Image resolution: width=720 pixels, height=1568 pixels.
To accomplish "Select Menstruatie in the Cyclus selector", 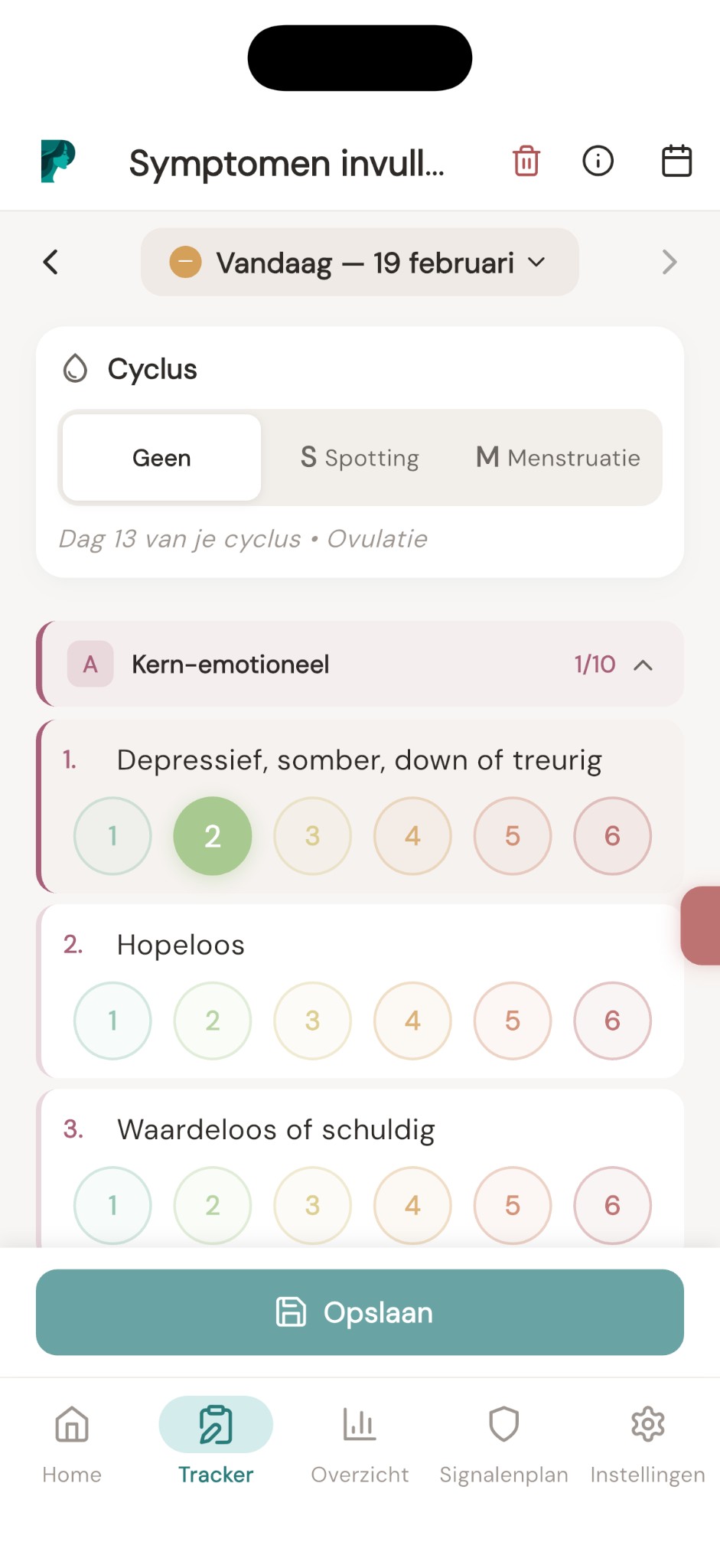I will [x=556, y=457].
